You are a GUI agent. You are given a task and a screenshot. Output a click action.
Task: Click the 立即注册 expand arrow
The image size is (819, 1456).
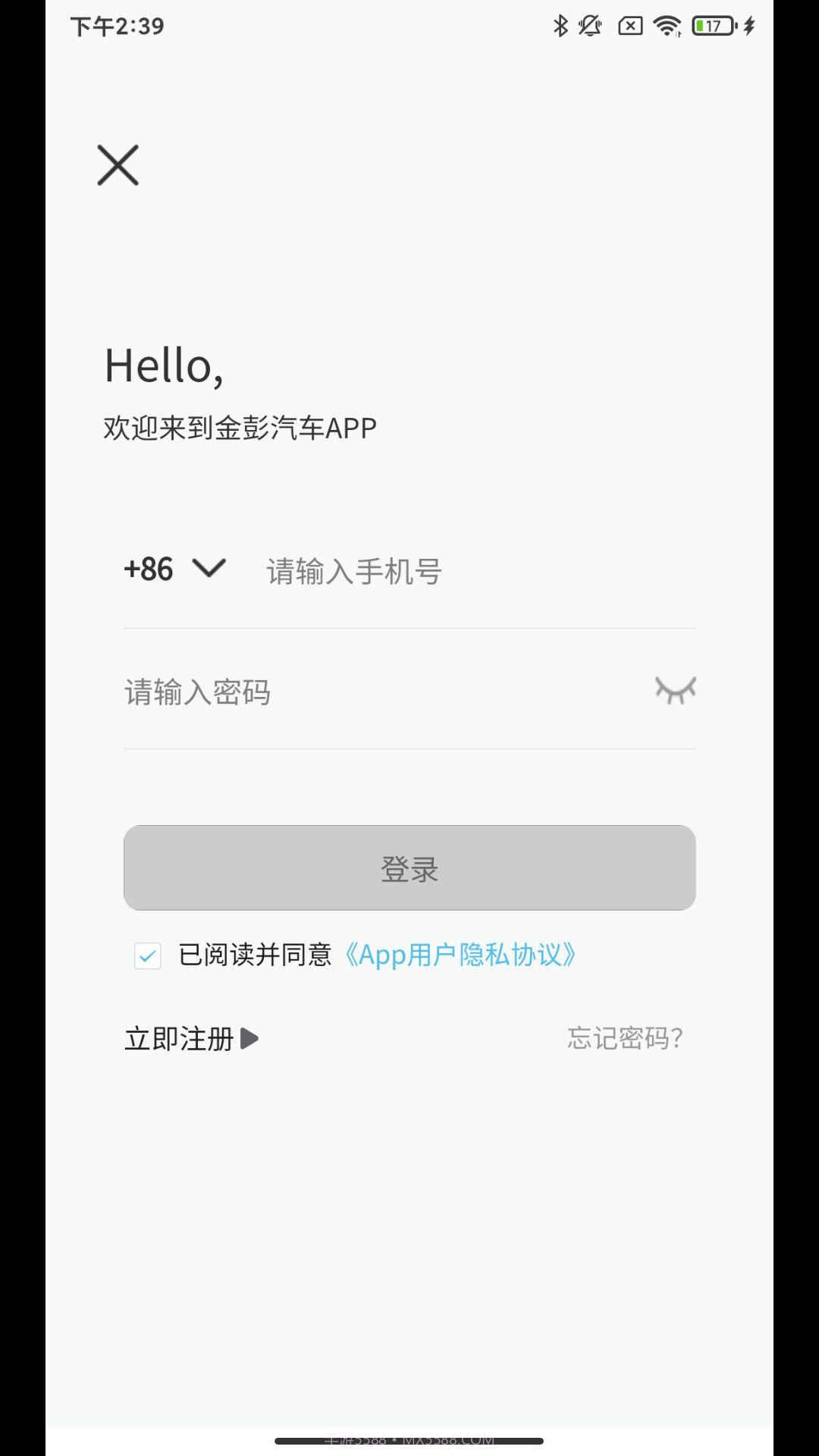pyautogui.click(x=249, y=1038)
